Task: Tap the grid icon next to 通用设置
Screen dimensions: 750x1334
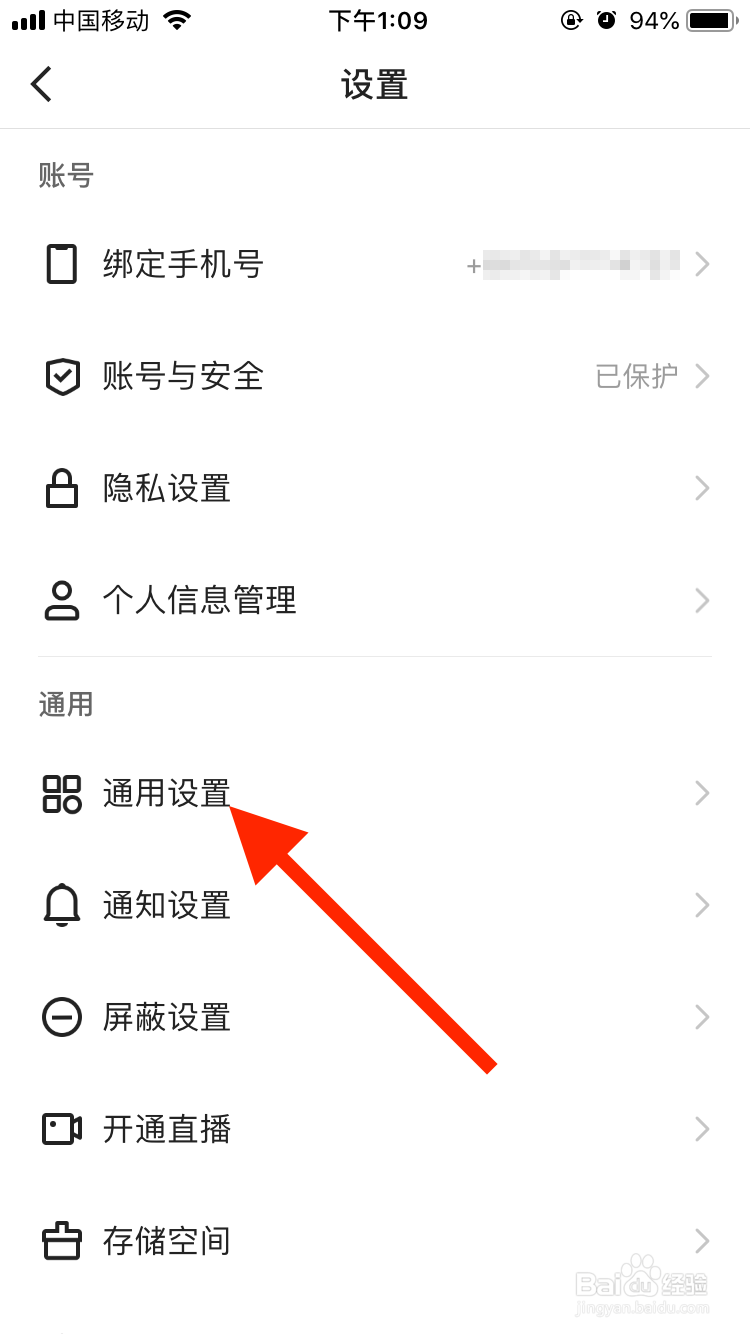Action: [x=62, y=793]
